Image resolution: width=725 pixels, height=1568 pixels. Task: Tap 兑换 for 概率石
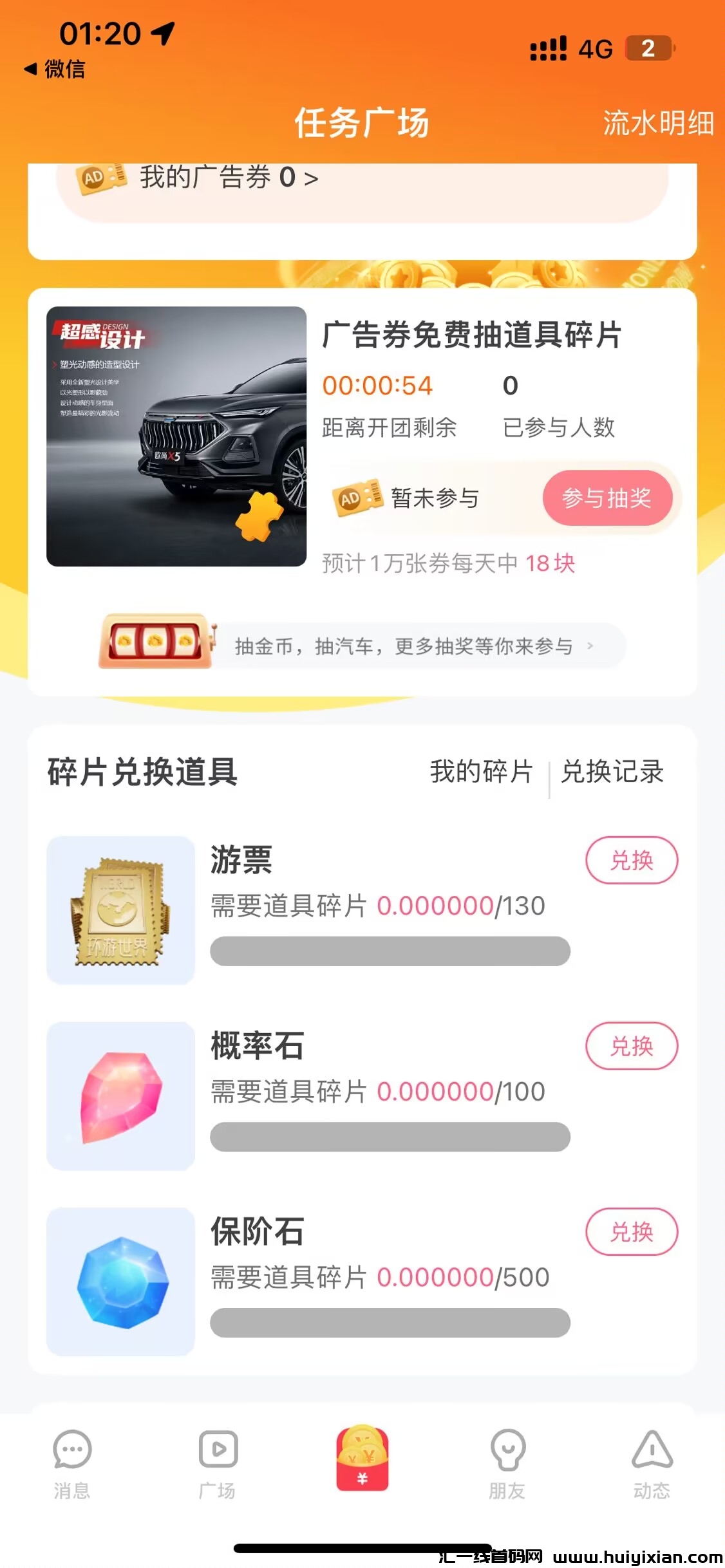click(631, 1046)
